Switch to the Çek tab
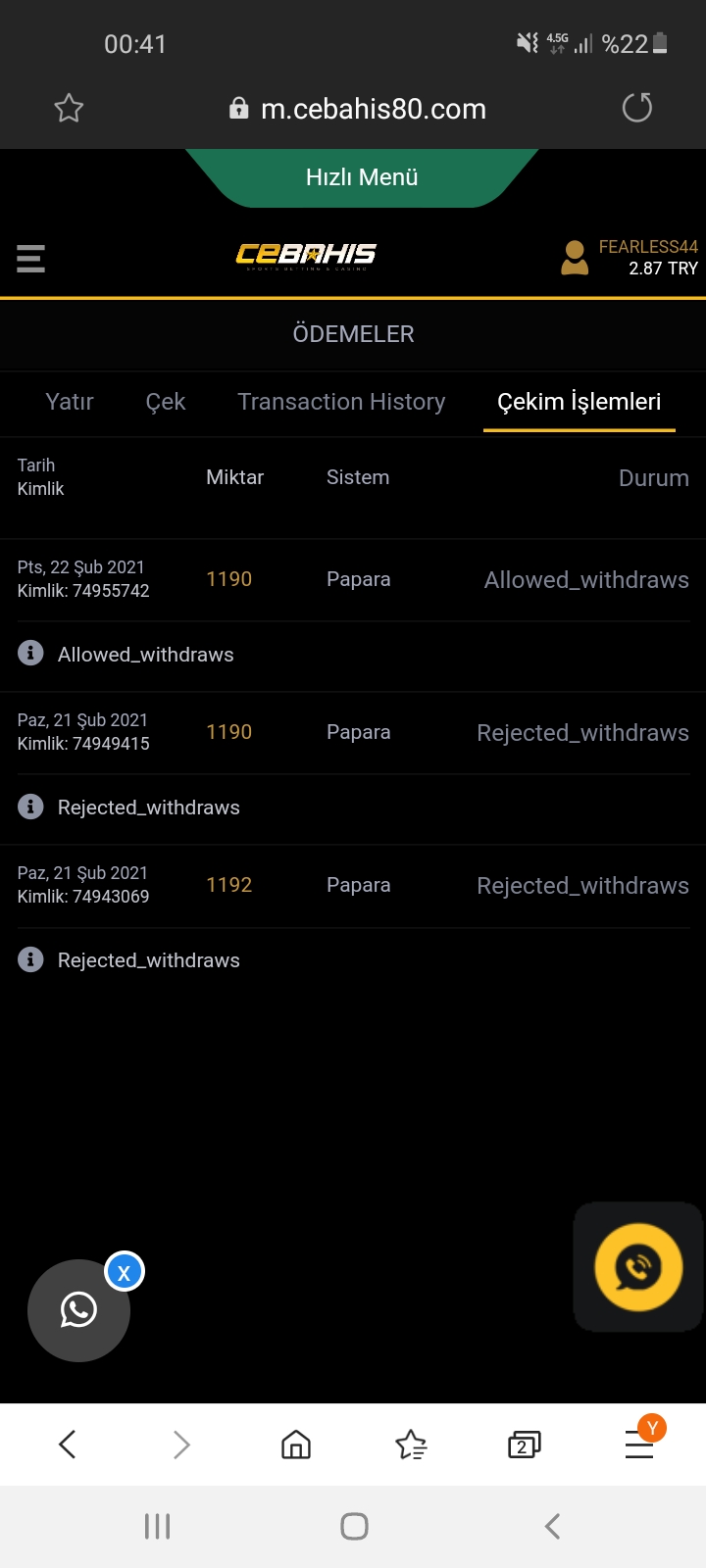This screenshot has height=1568, width=706. pos(166,402)
